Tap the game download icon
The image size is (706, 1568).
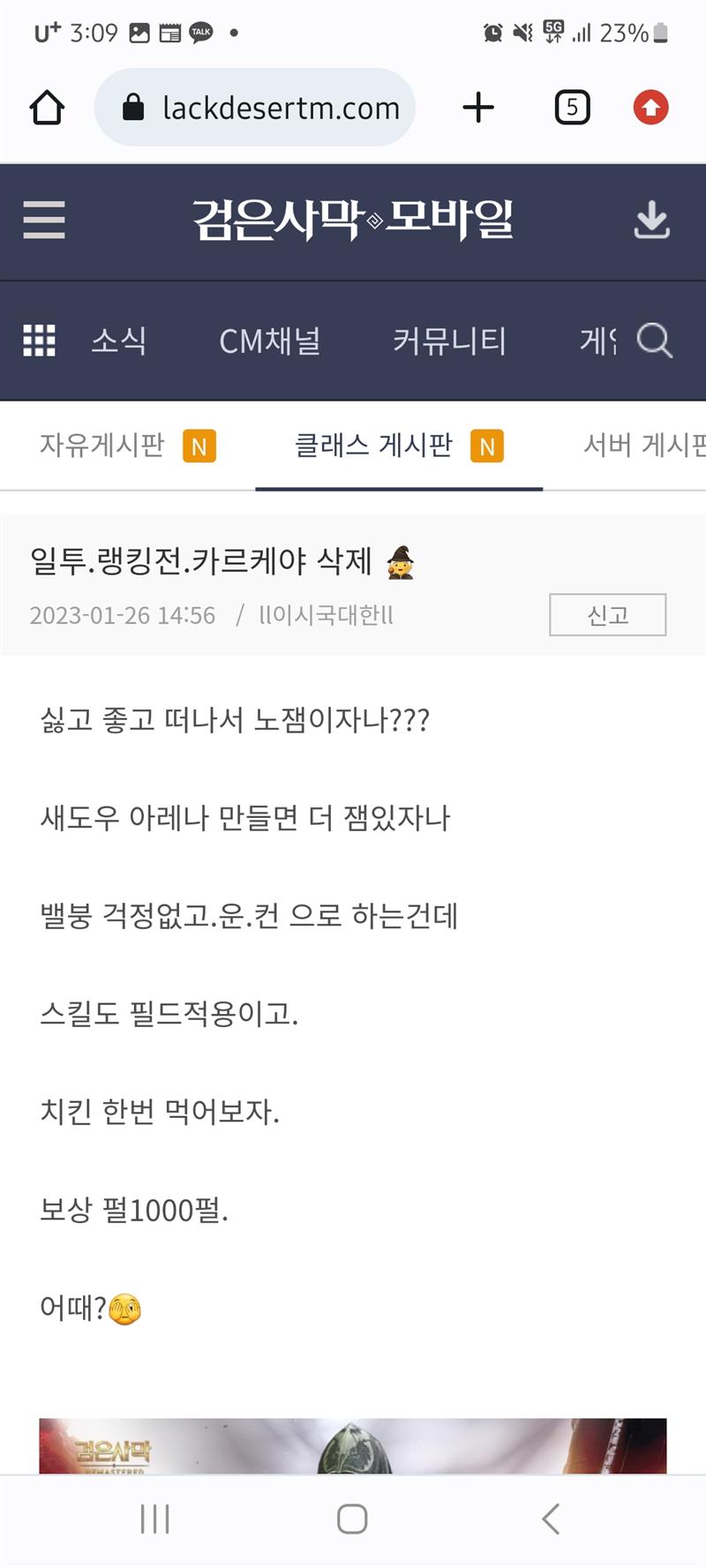click(x=652, y=220)
